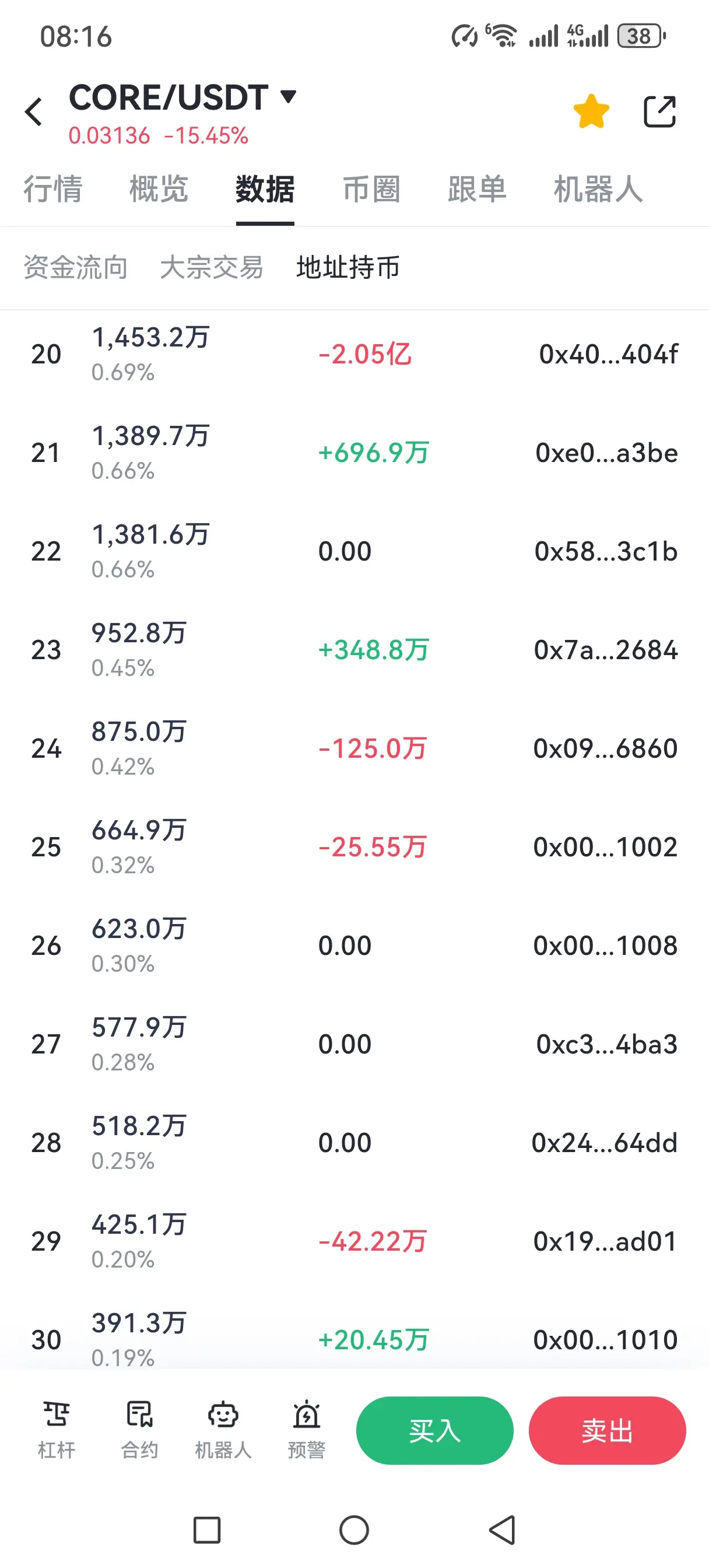Go back using the top-left arrow
The width and height of the screenshot is (709, 1568).
(x=34, y=112)
